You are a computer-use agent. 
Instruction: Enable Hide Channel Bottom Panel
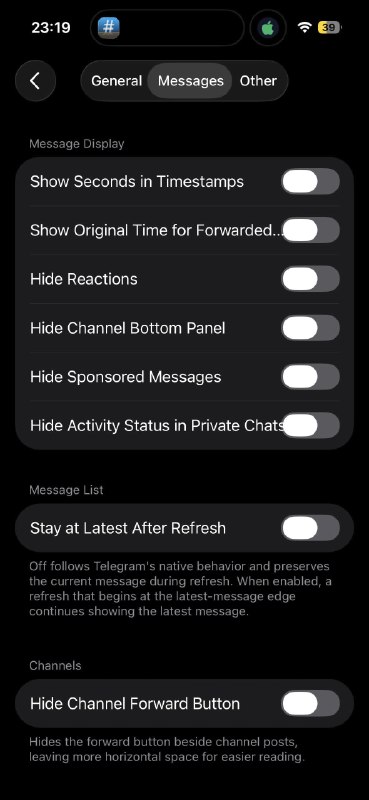click(x=310, y=328)
